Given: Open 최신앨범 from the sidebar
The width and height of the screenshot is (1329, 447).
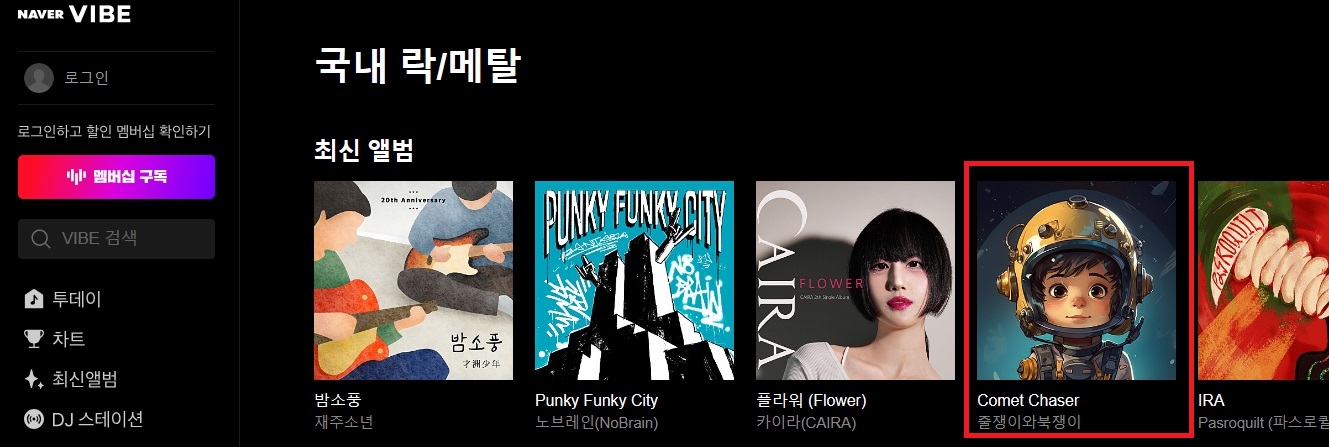Looking at the screenshot, I should pos(84,379).
